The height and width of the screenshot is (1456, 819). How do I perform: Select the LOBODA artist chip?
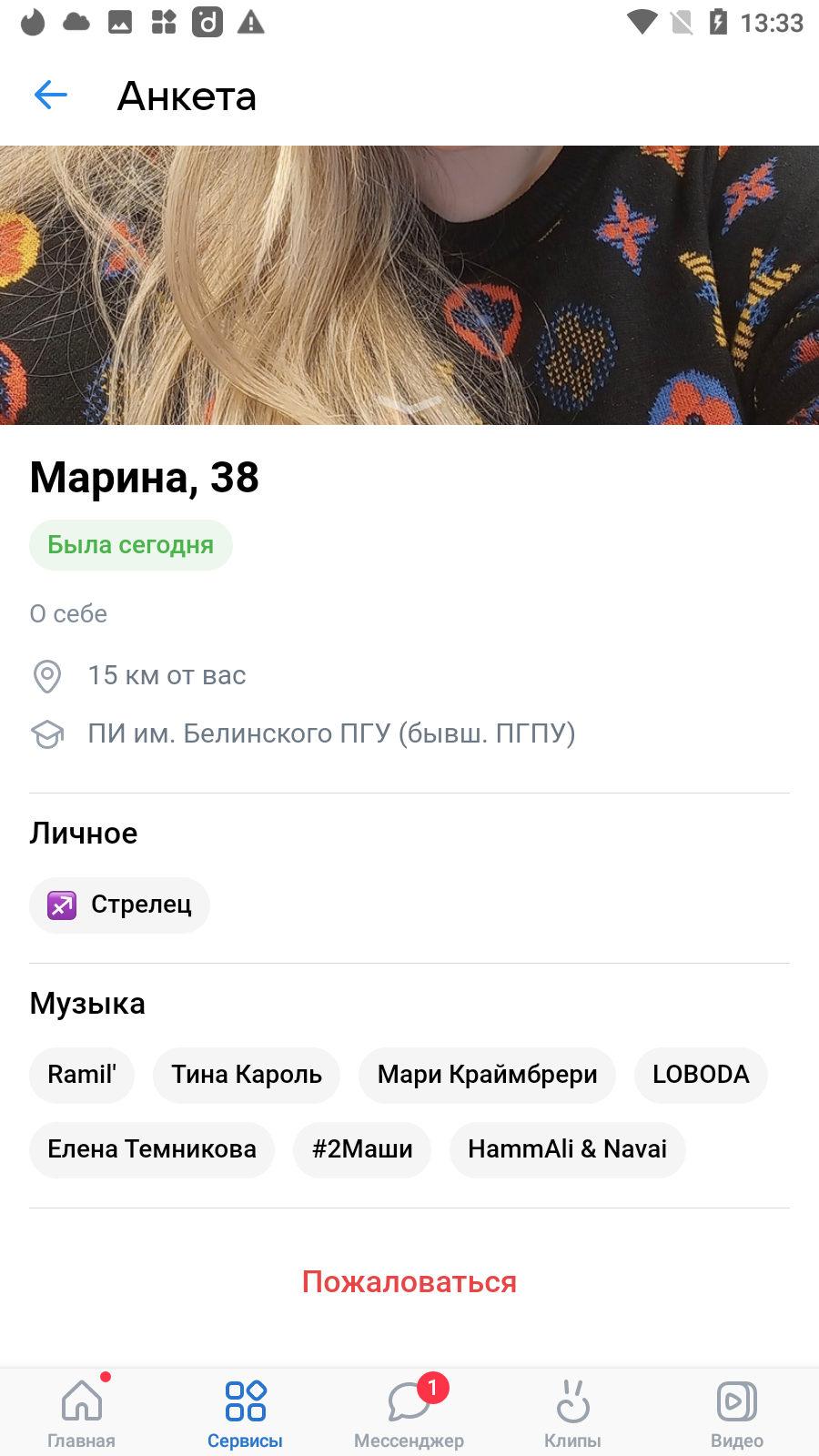pos(701,1075)
